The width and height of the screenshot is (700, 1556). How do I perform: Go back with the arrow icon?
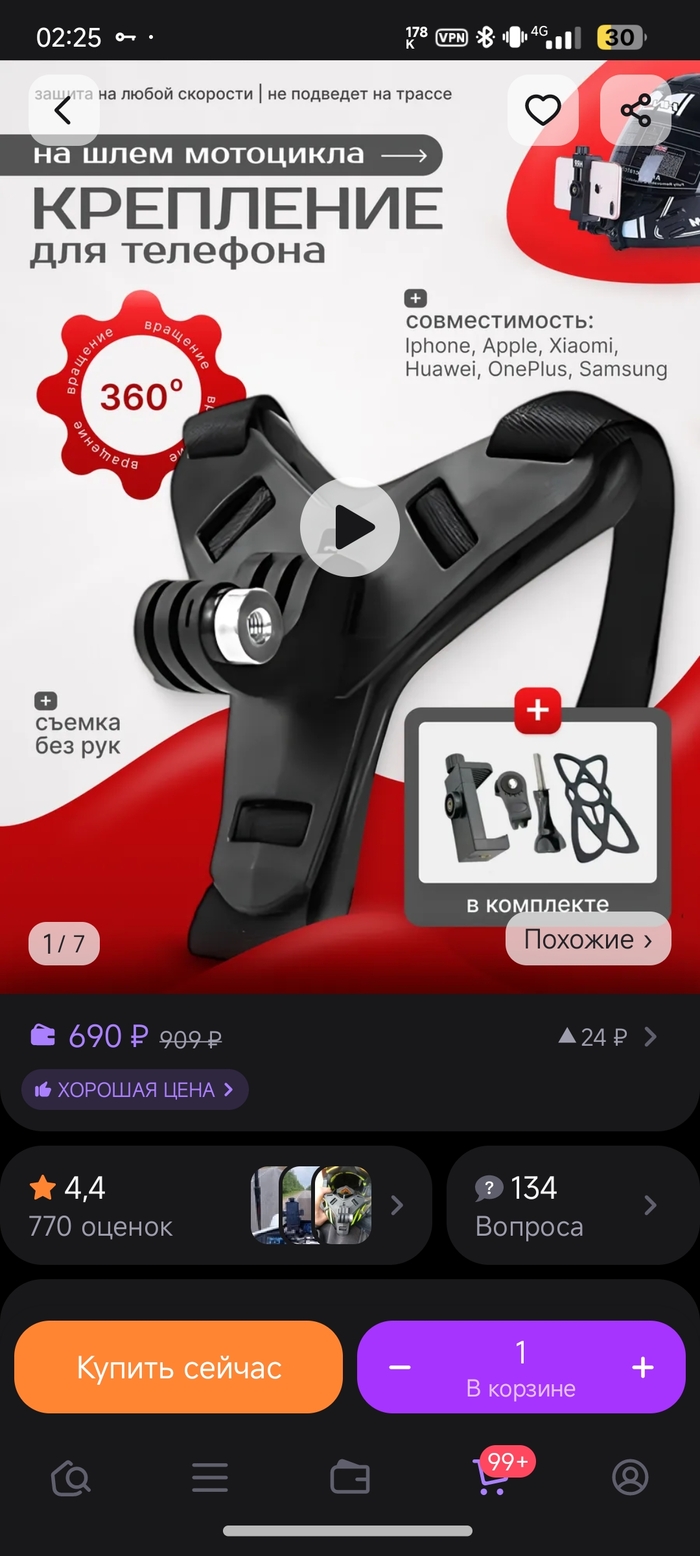(x=63, y=110)
